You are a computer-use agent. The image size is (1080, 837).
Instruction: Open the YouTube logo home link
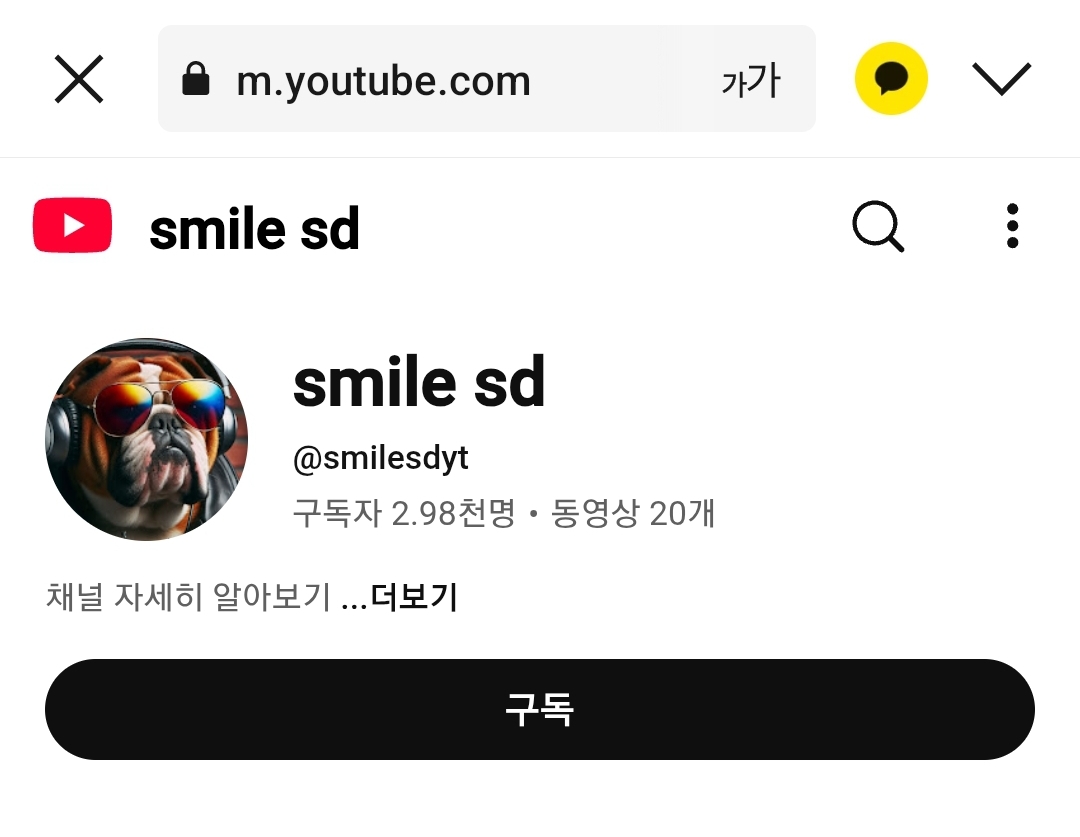point(72,226)
